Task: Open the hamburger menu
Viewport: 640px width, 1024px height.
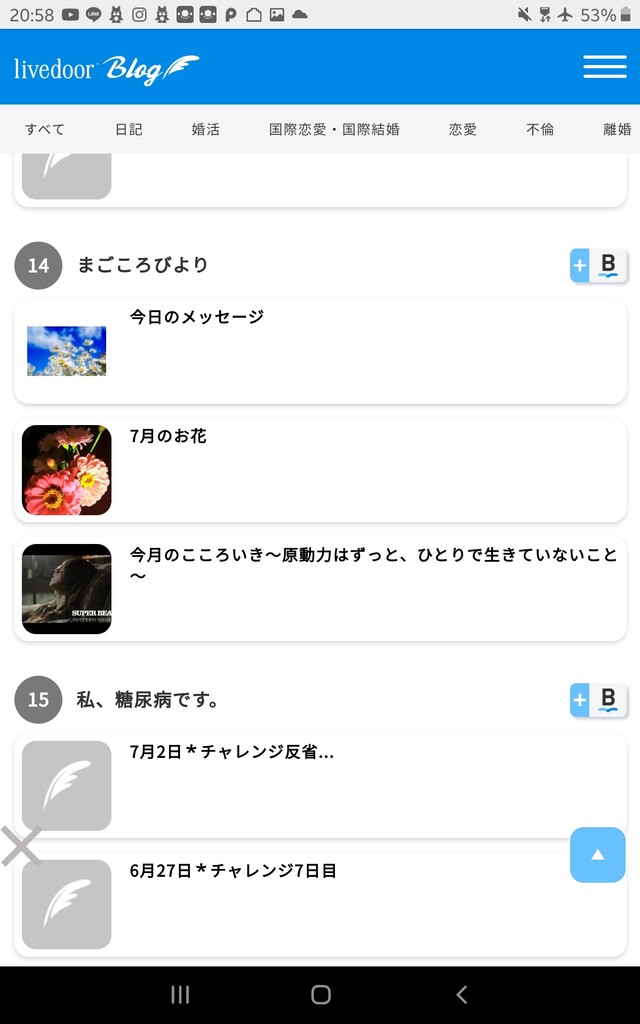Action: [604, 67]
